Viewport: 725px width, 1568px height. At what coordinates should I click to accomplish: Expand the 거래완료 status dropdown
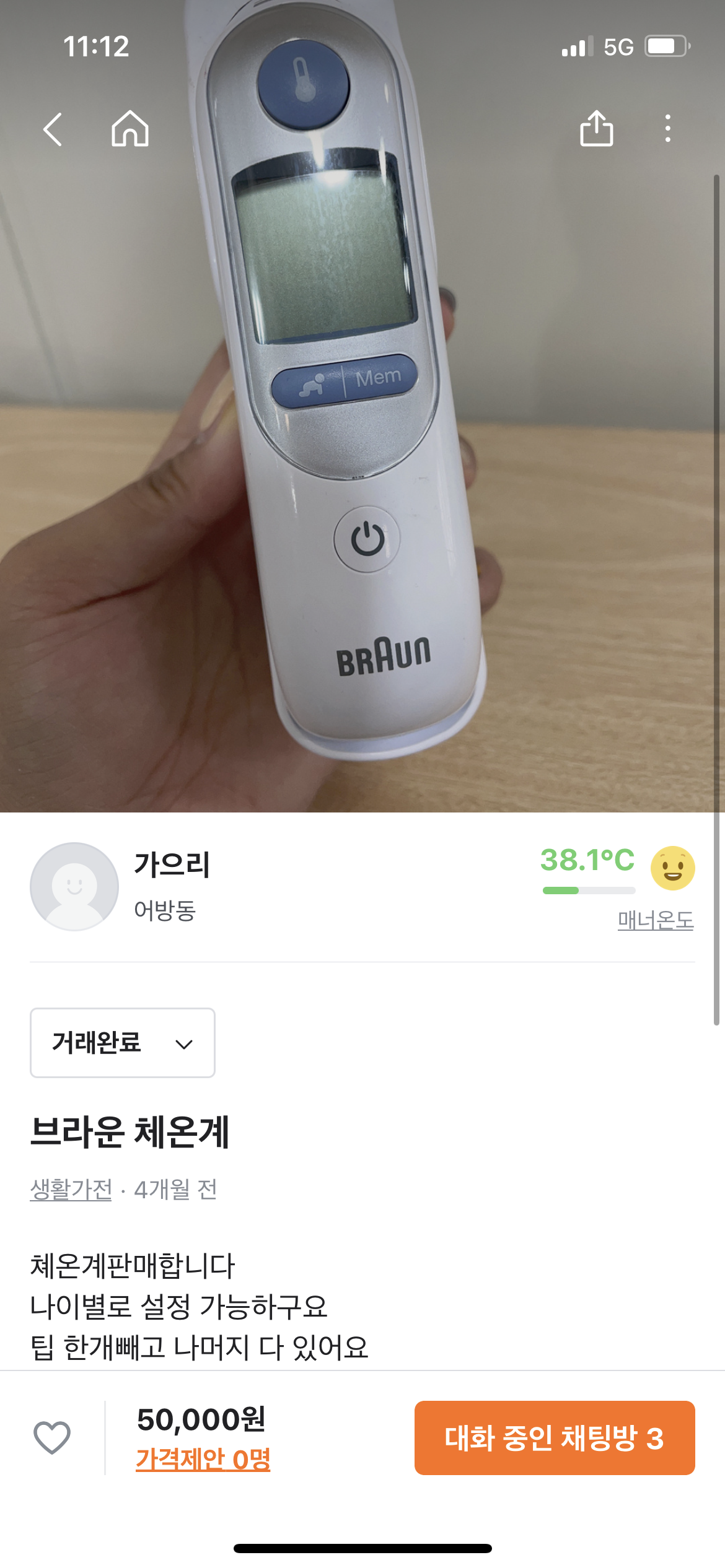coord(123,1043)
